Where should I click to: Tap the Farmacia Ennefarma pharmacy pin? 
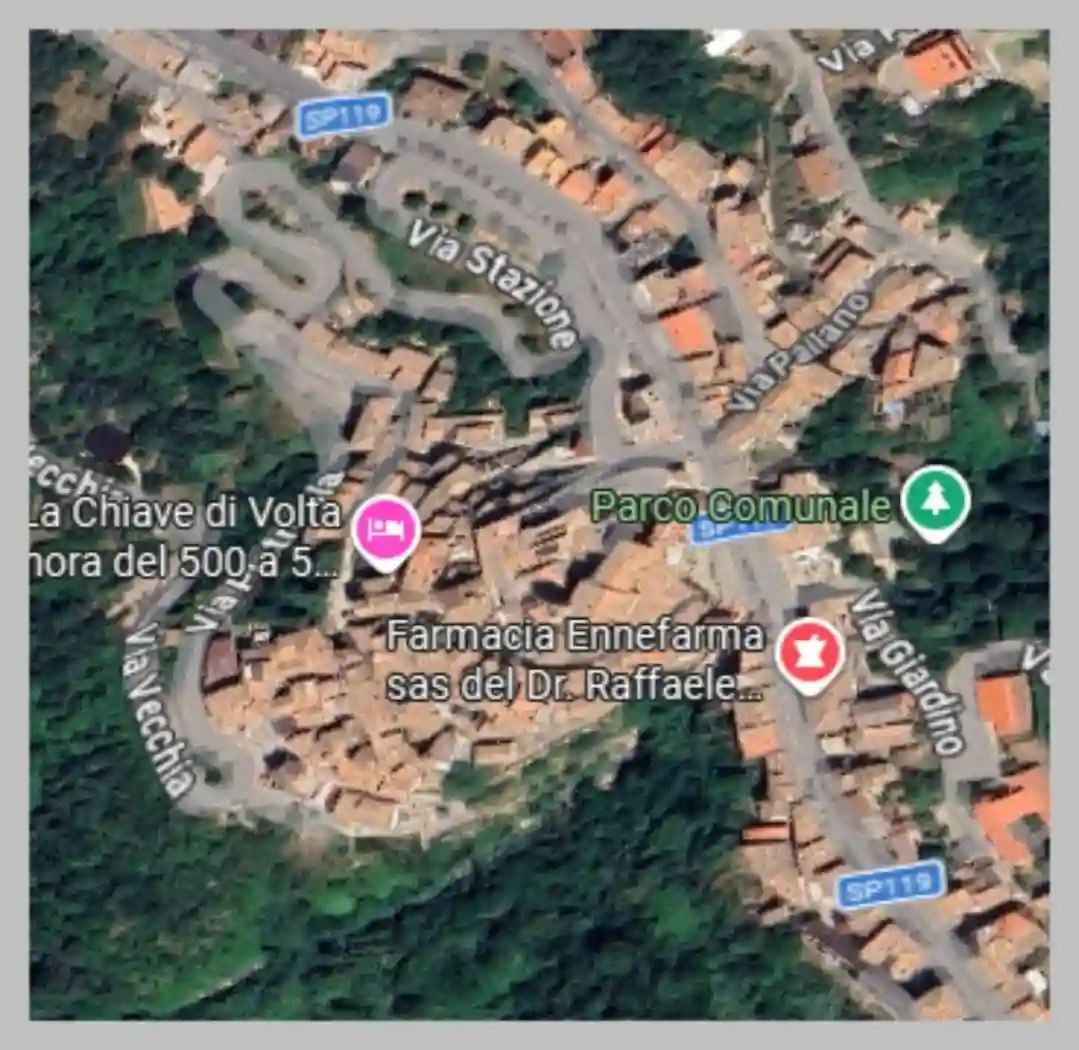pyautogui.click(x=810, y=652)
